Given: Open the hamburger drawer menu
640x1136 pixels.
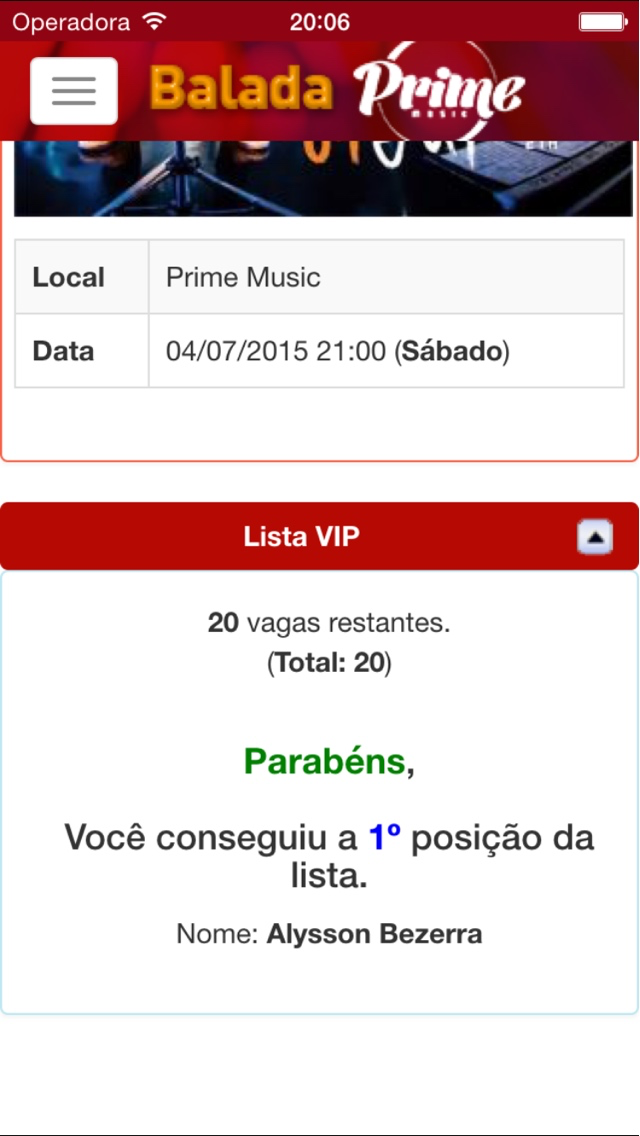Looking at the screenshot, I should pos(74,91).
